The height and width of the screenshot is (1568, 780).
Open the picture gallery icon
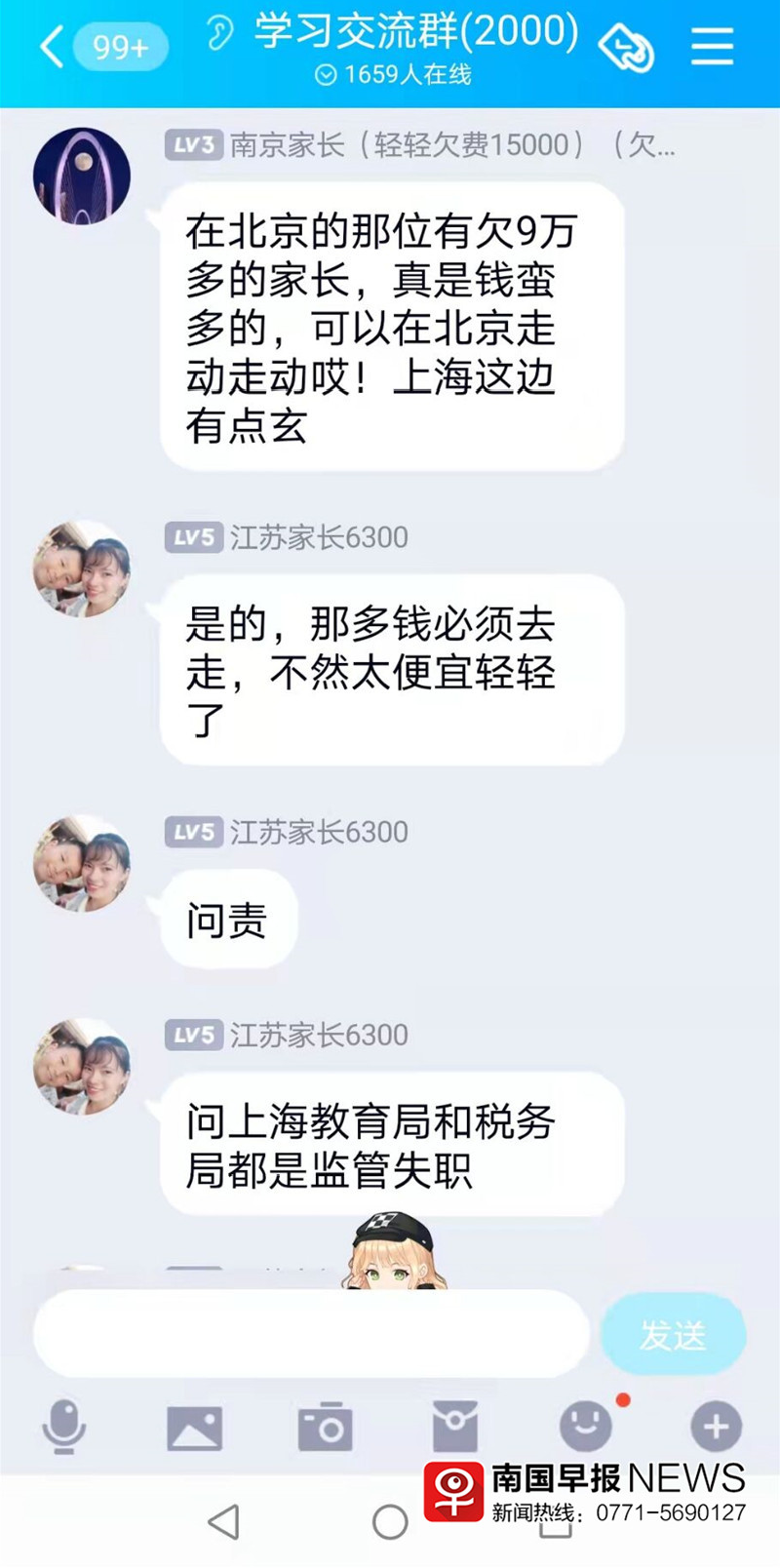click(195, 1428)
